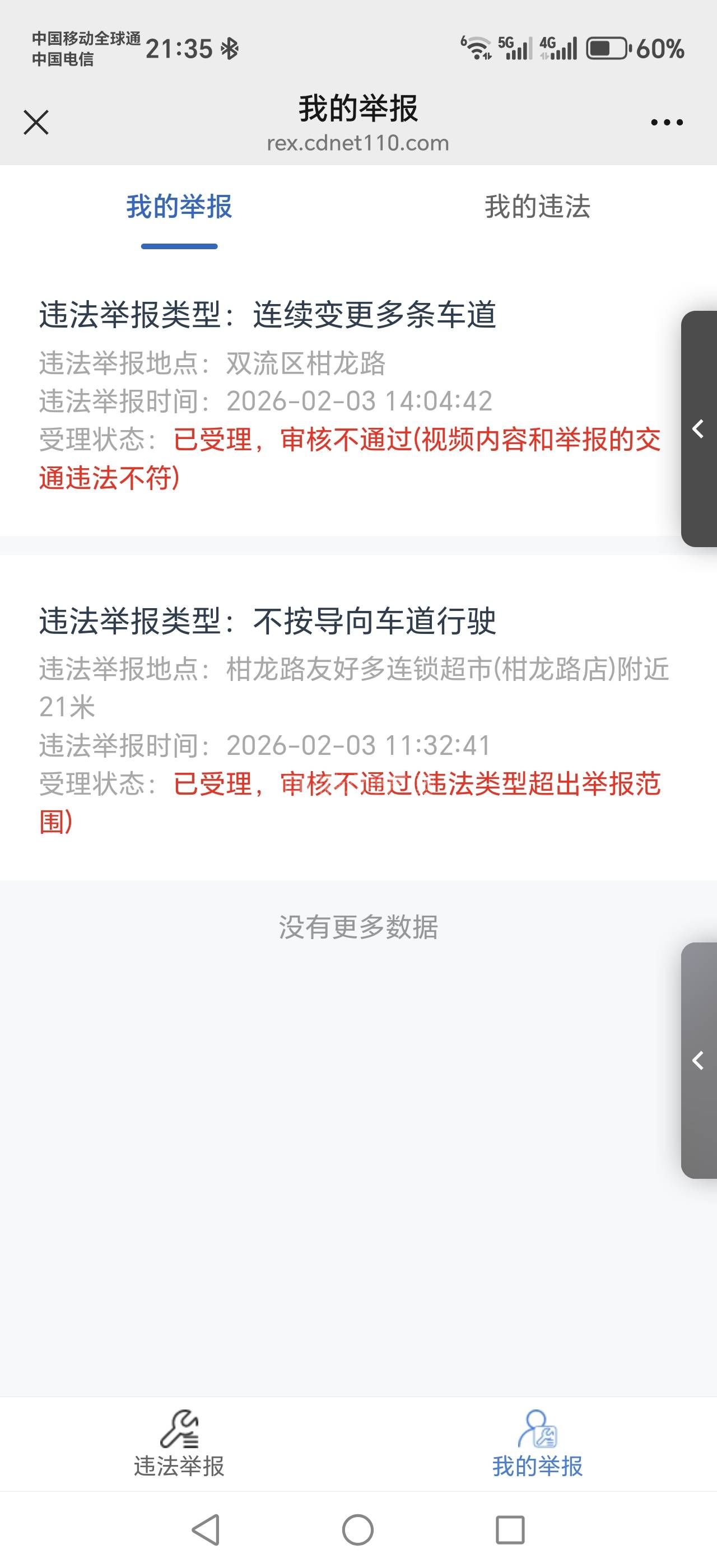Open the three-dot overflow menu
This screenshot has height=1568, width=717.
pyautogui.click(x=667, y=122)
